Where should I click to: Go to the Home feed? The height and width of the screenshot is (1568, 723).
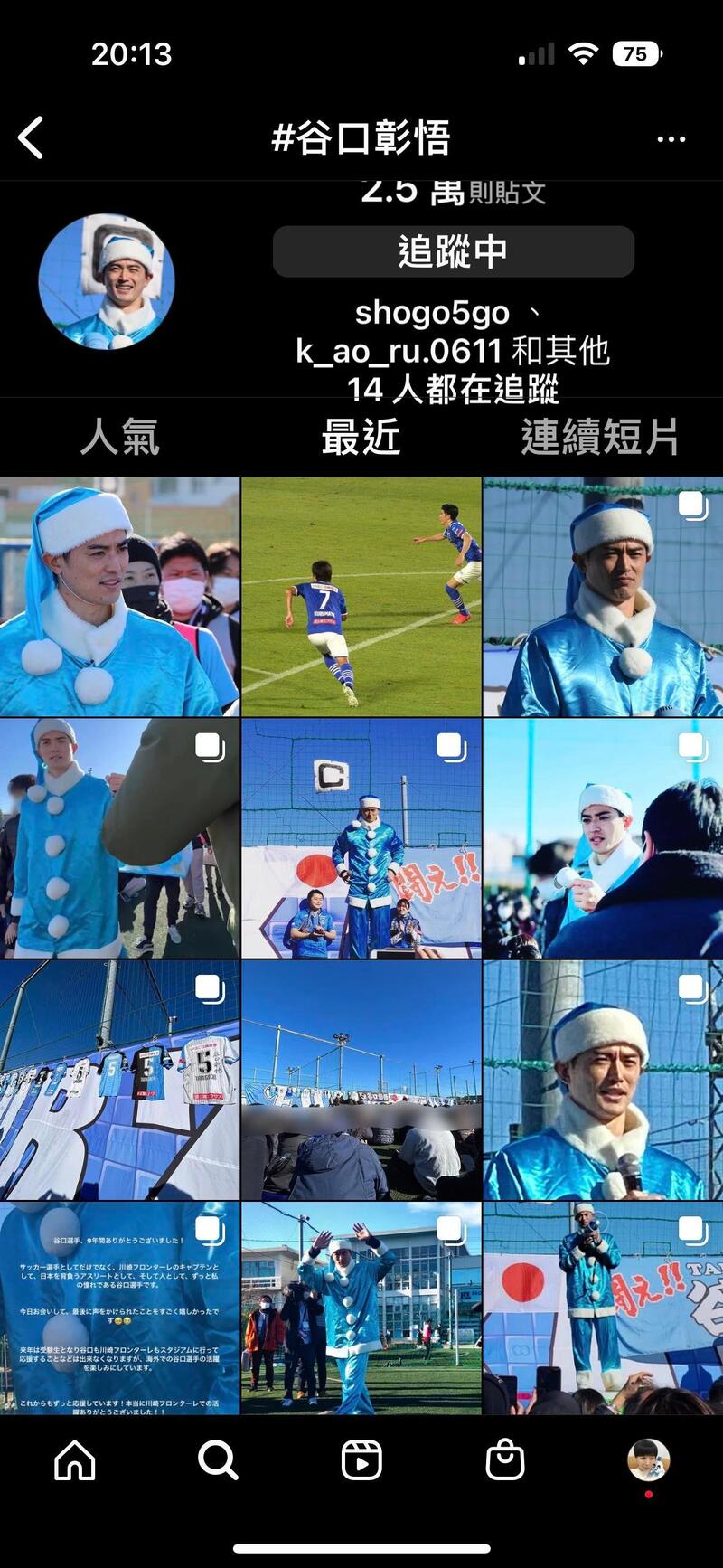pos(75,1460)
